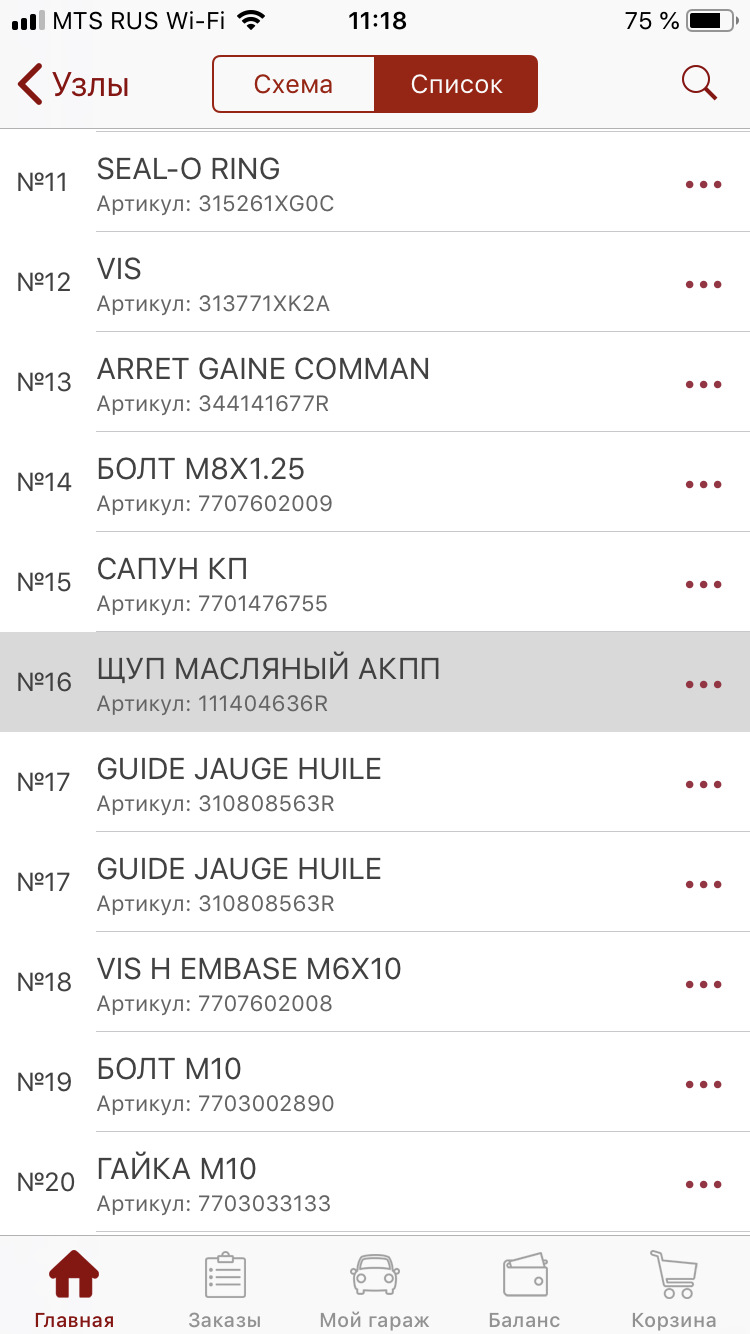Select the Список segment
The height and width of the screenshot is (1334, 750).
456,85
